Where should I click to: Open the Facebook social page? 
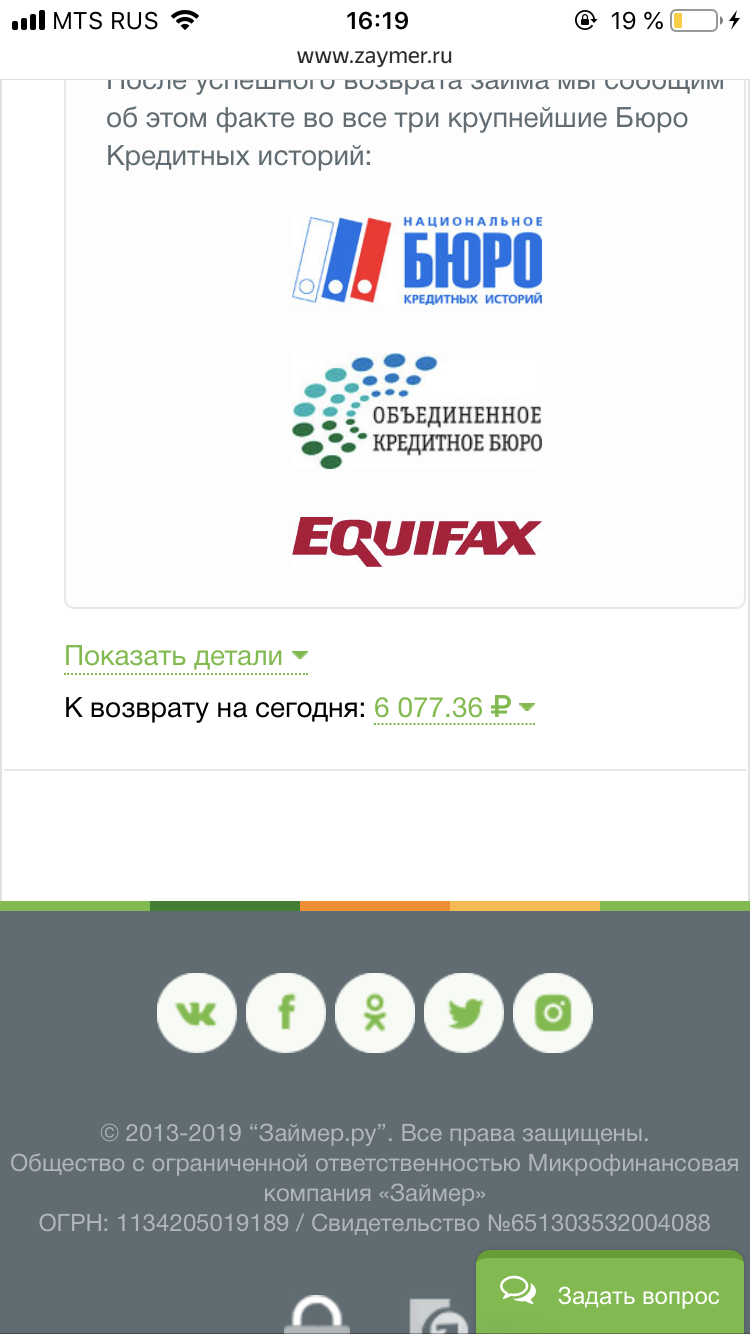(286, 1013)
